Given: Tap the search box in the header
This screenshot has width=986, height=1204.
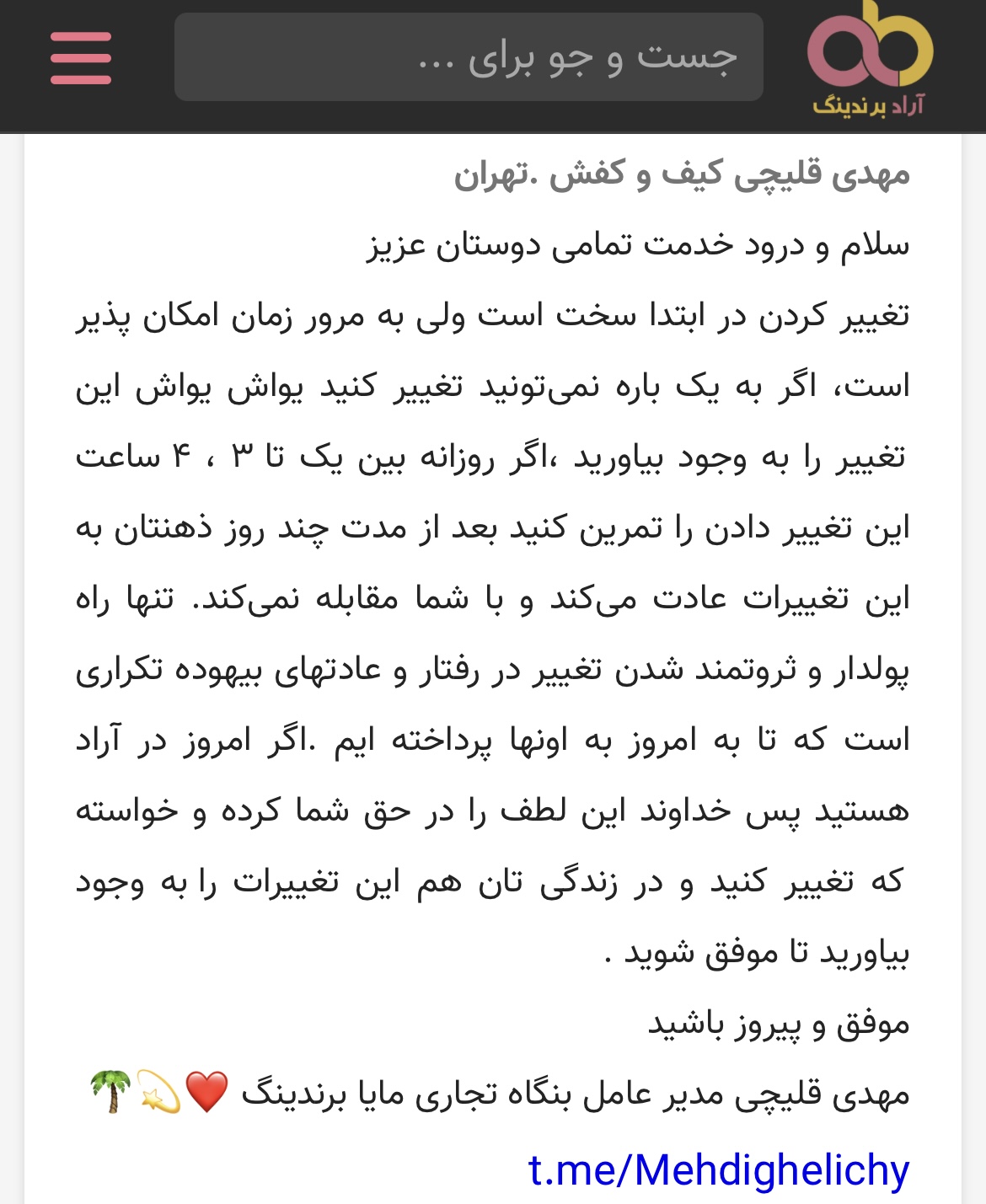Looking at the screenshot, I should coord(469,57).
